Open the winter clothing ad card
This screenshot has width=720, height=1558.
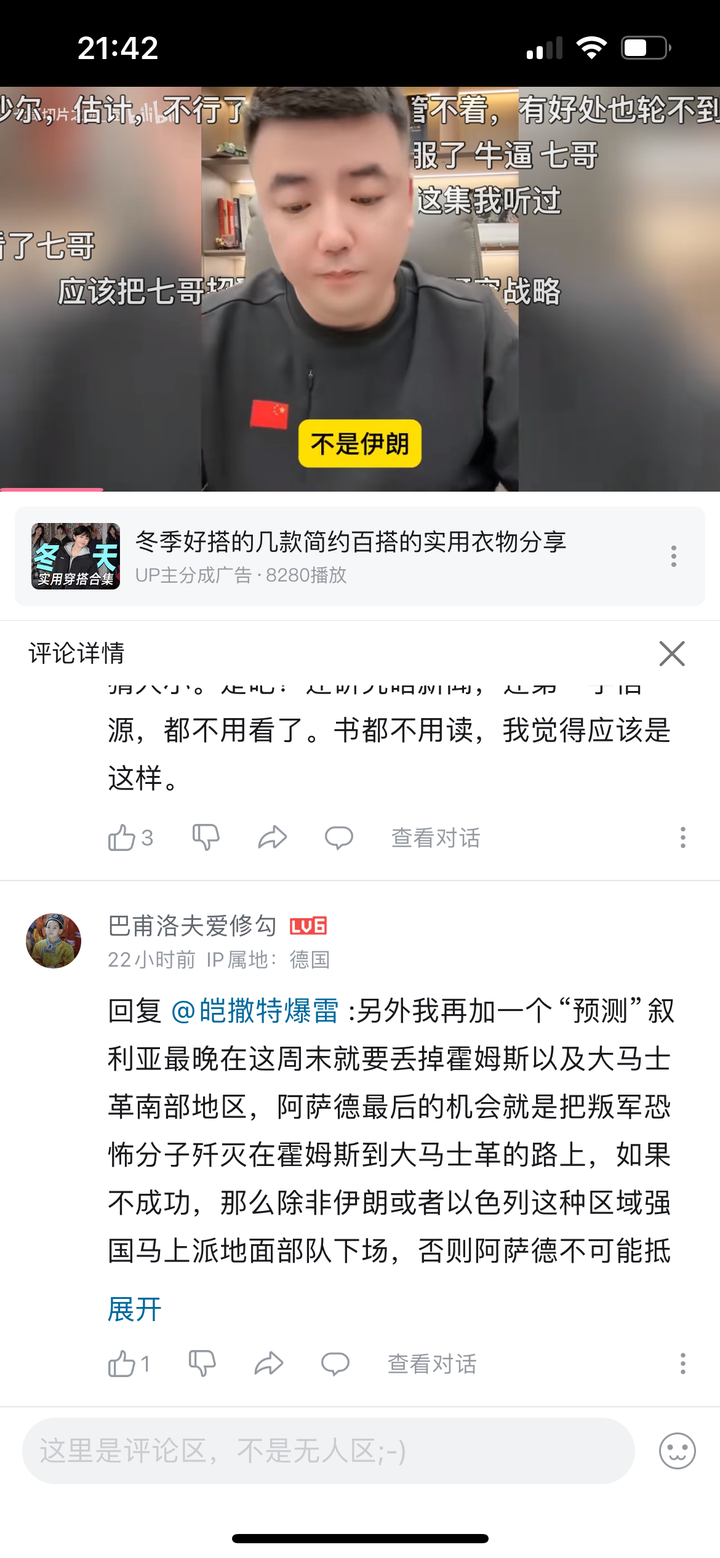[x=350, y=556]
